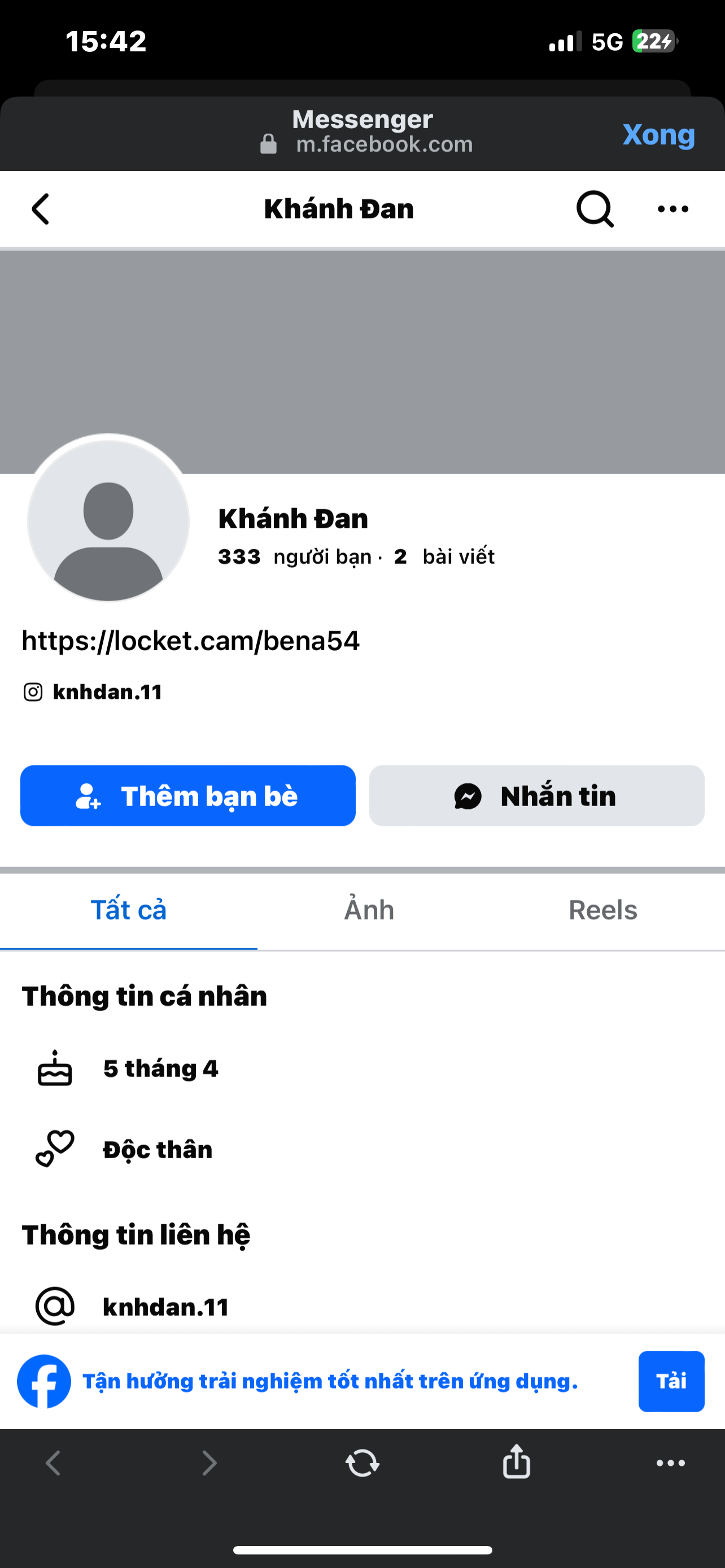Switch to the Ảnh tab
725x1568 pixels.
[369, 910]
